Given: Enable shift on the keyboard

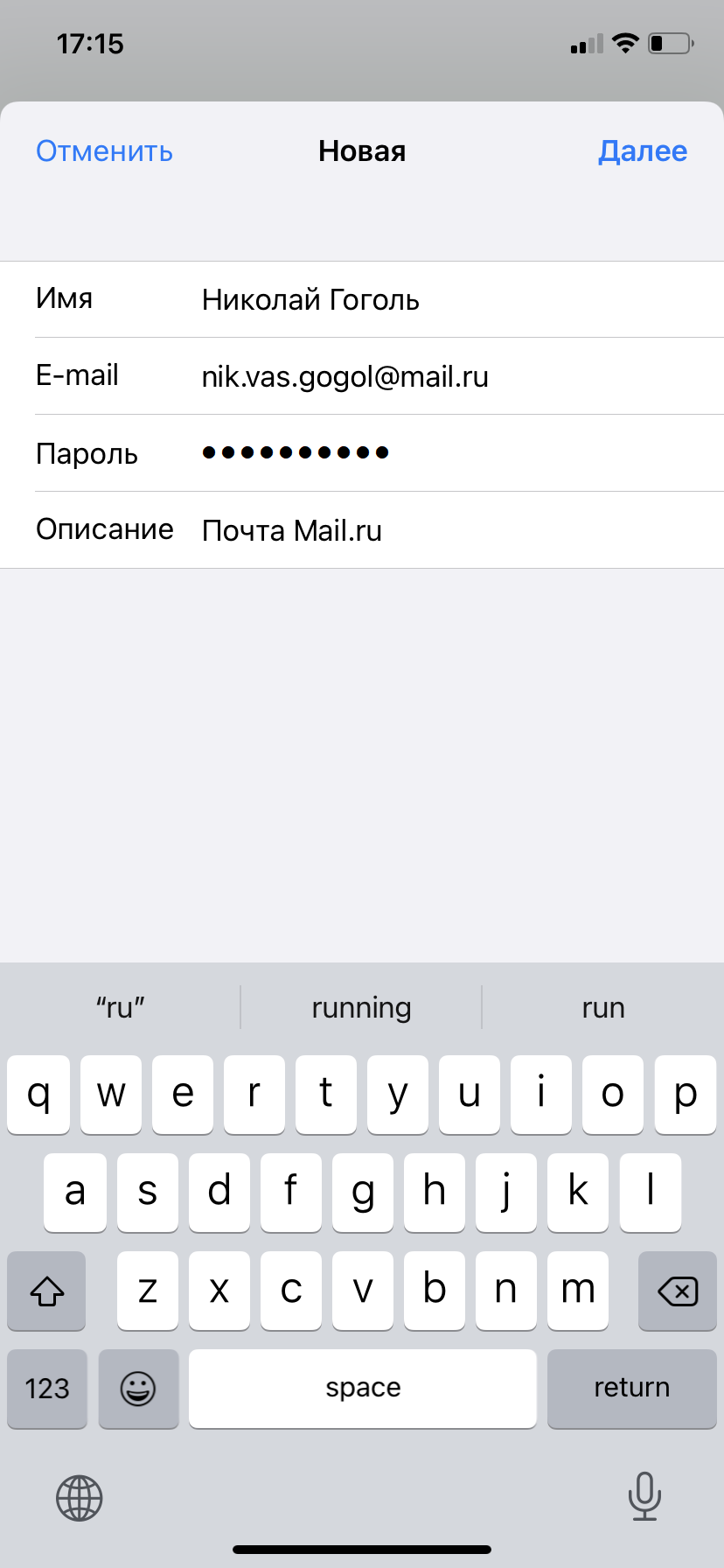Looking at the screenshot, I should coord(47,1291).
